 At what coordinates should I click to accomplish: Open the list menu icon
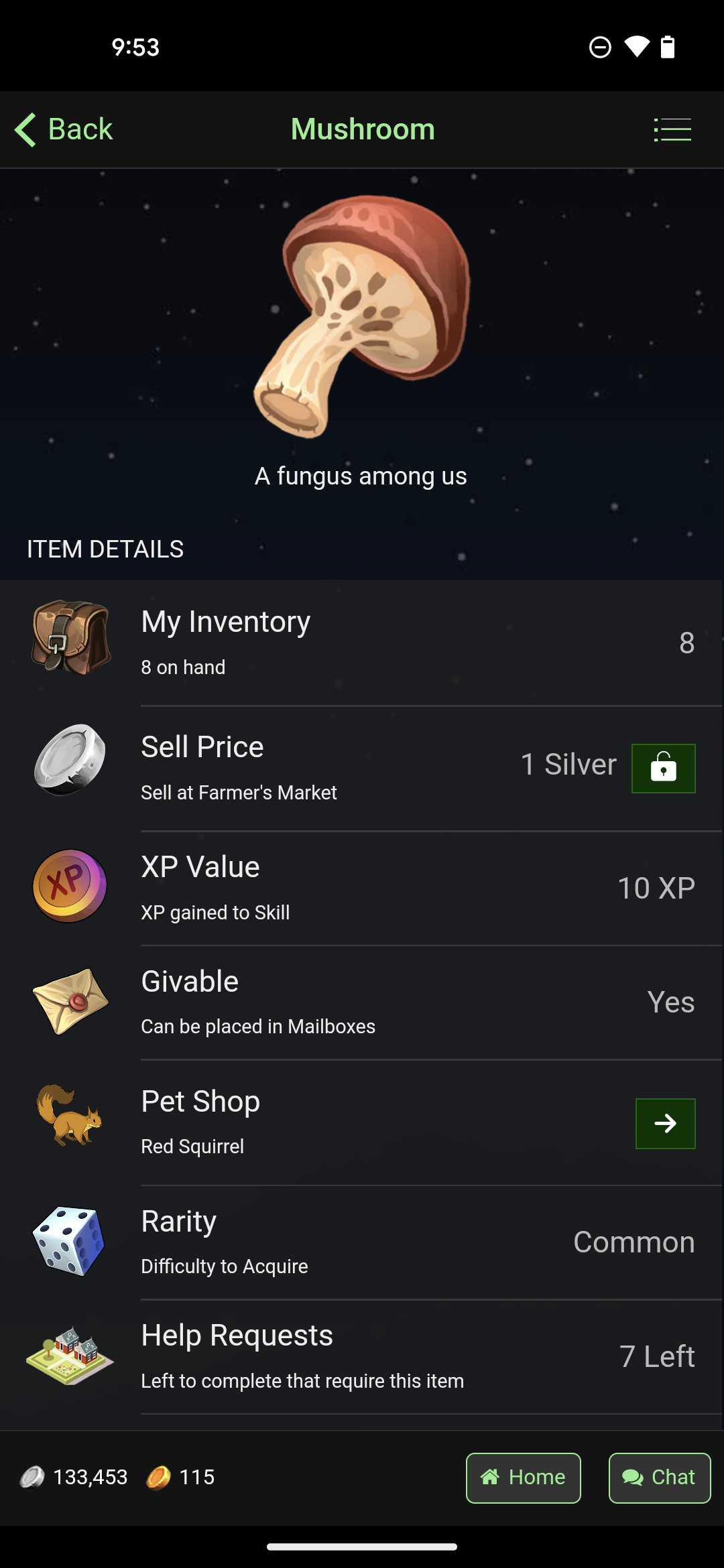click(x=672, y=129)
